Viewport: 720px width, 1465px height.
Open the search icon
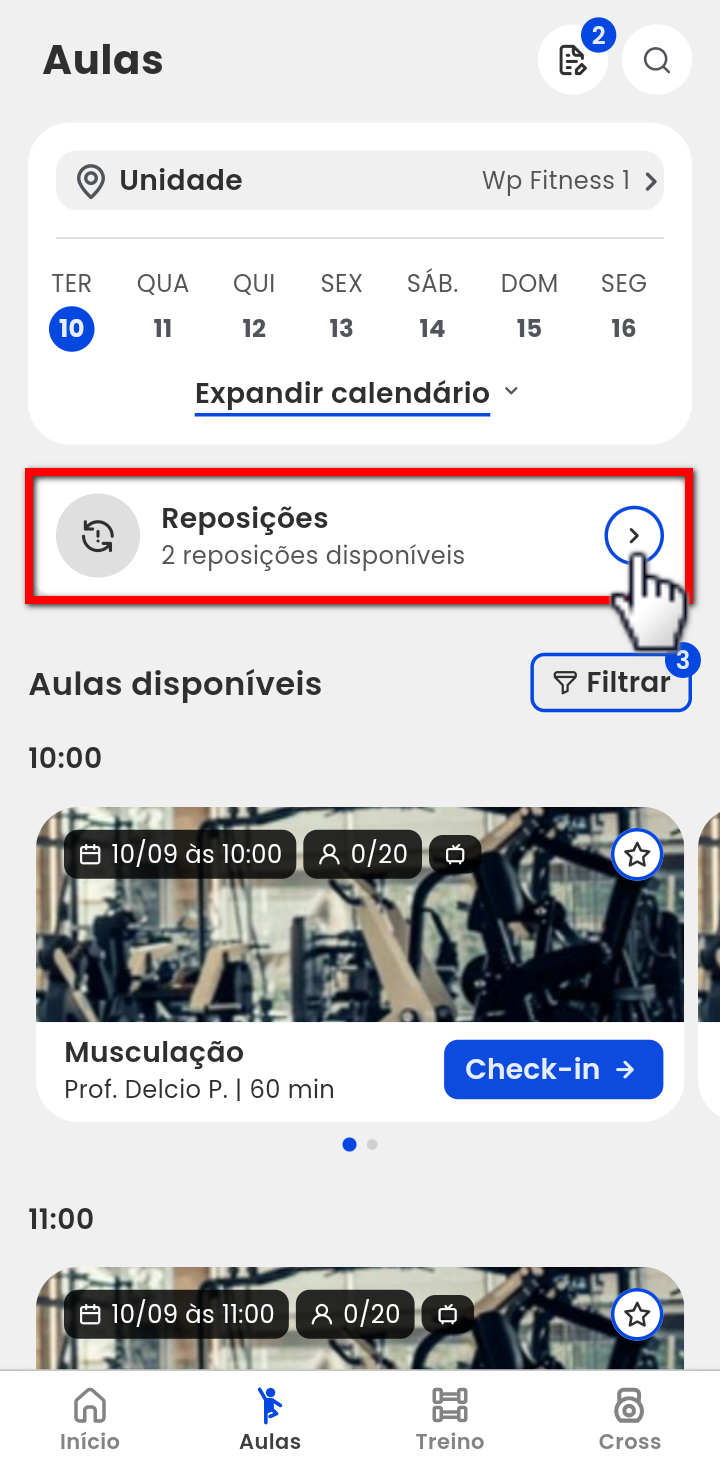click(x=656, y=61)
